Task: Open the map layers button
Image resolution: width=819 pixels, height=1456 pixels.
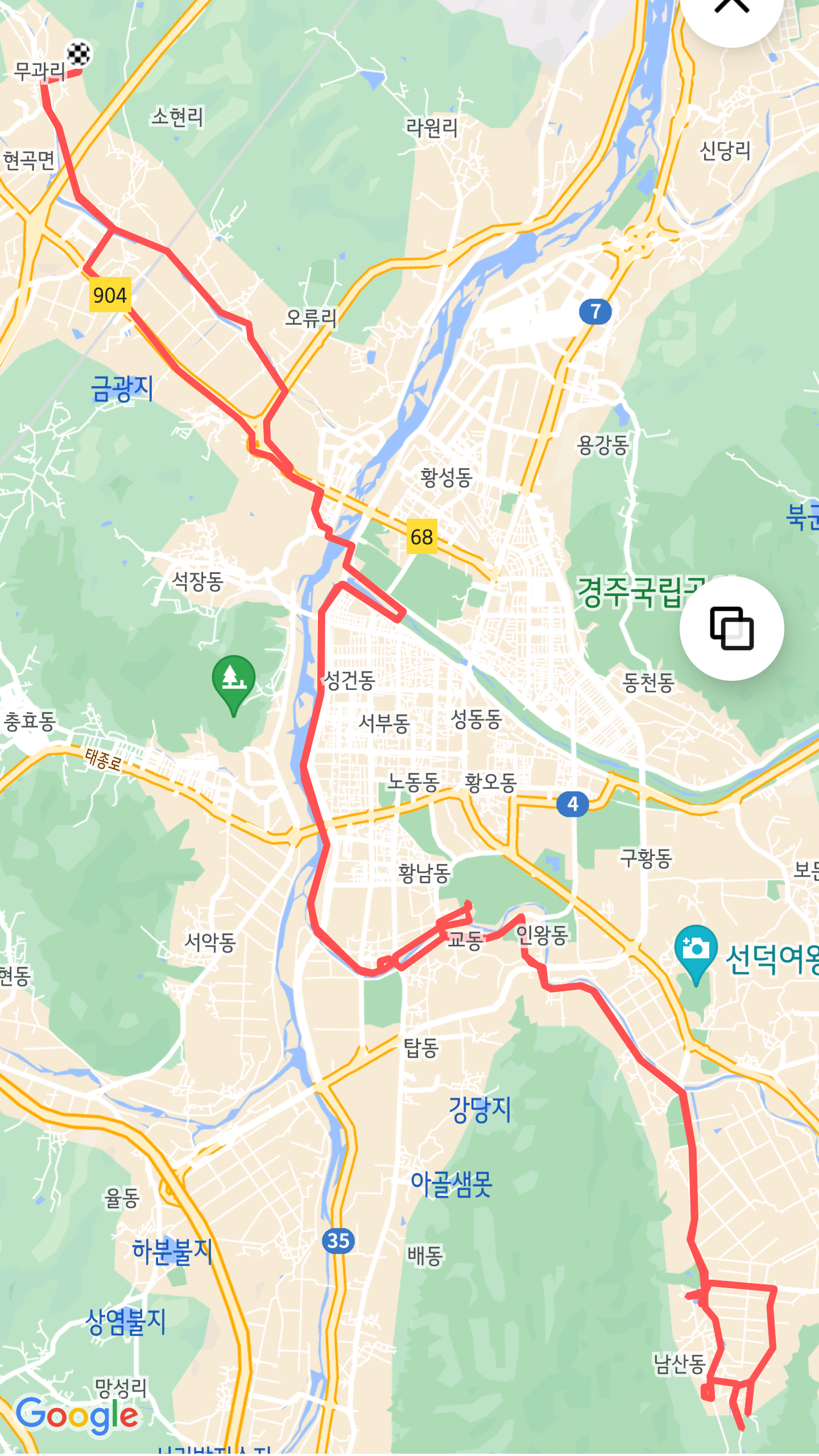Action: pos(731,628)
